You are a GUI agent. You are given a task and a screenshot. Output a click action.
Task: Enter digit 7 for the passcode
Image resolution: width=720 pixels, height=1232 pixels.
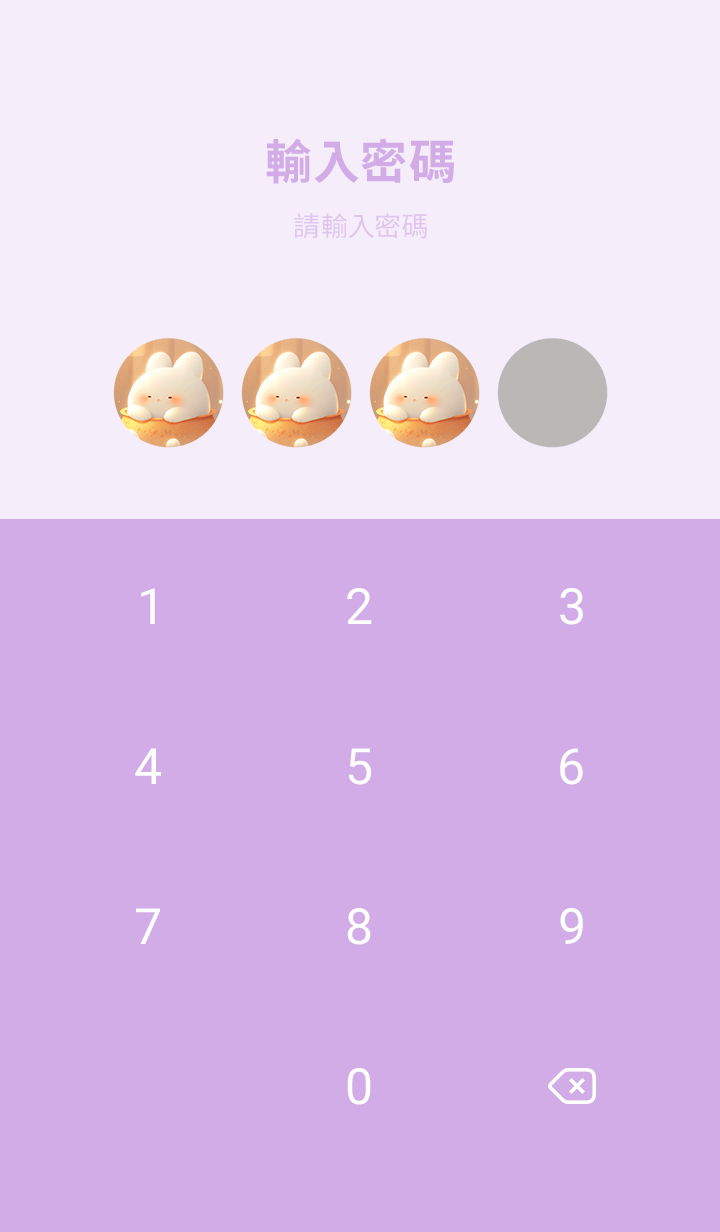pyautogui.click(x=148, y=927)
